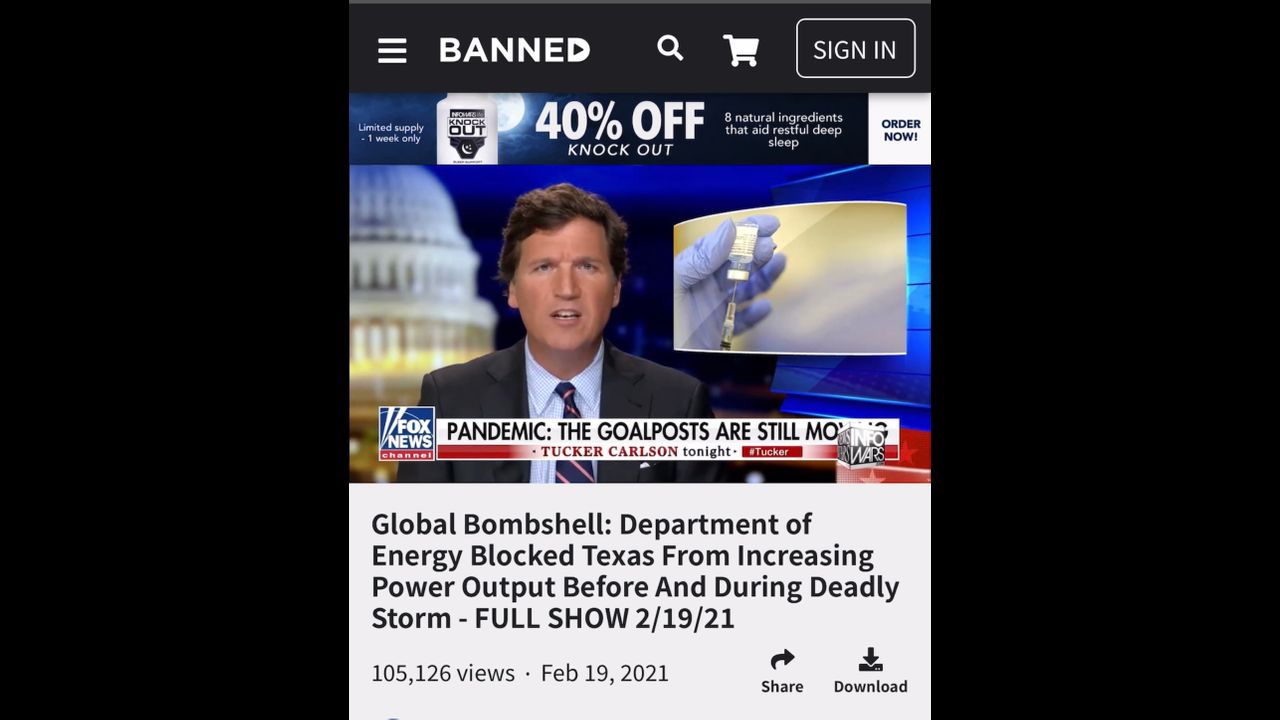
Task: Download the full show video
Action: click(870, 671)
